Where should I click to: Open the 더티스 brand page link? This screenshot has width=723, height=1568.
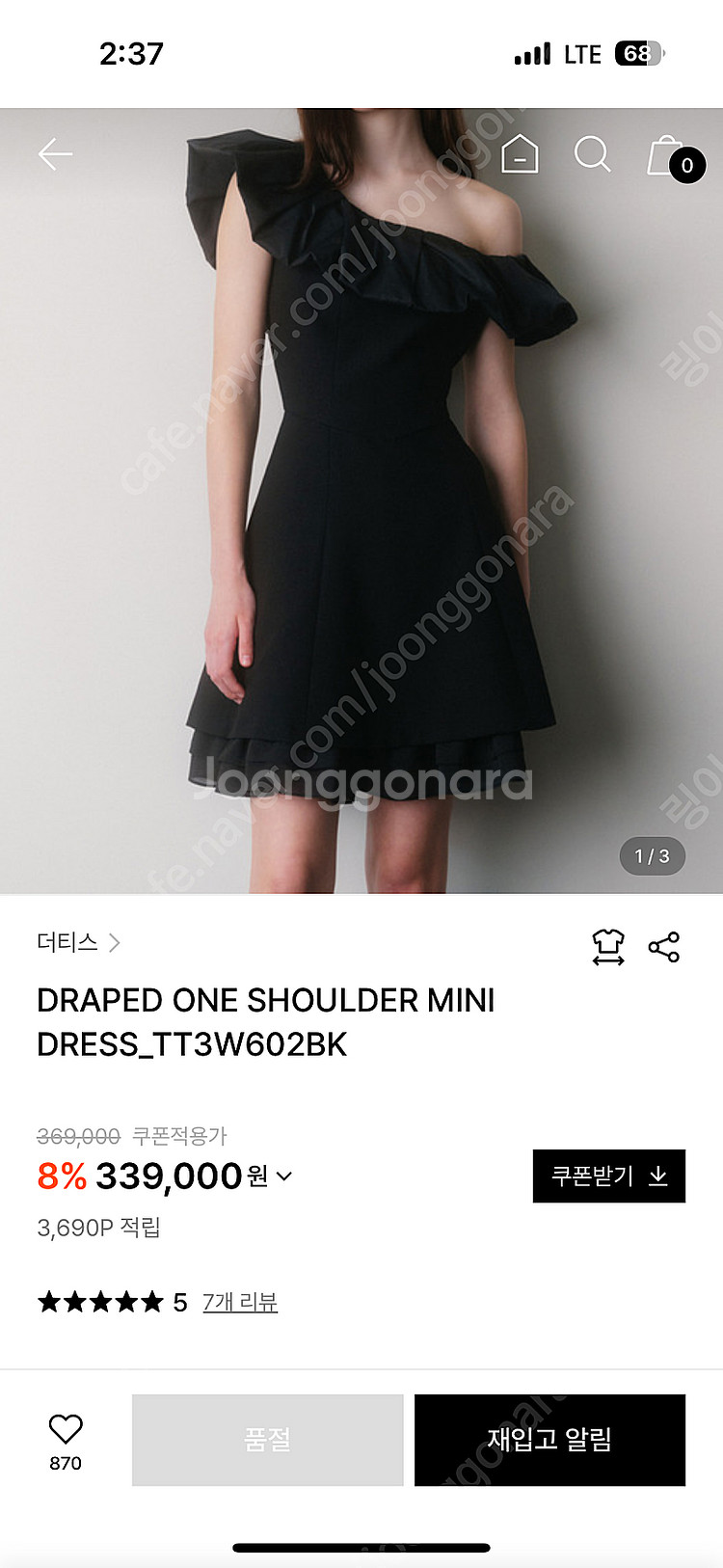[x=78, y=942]
